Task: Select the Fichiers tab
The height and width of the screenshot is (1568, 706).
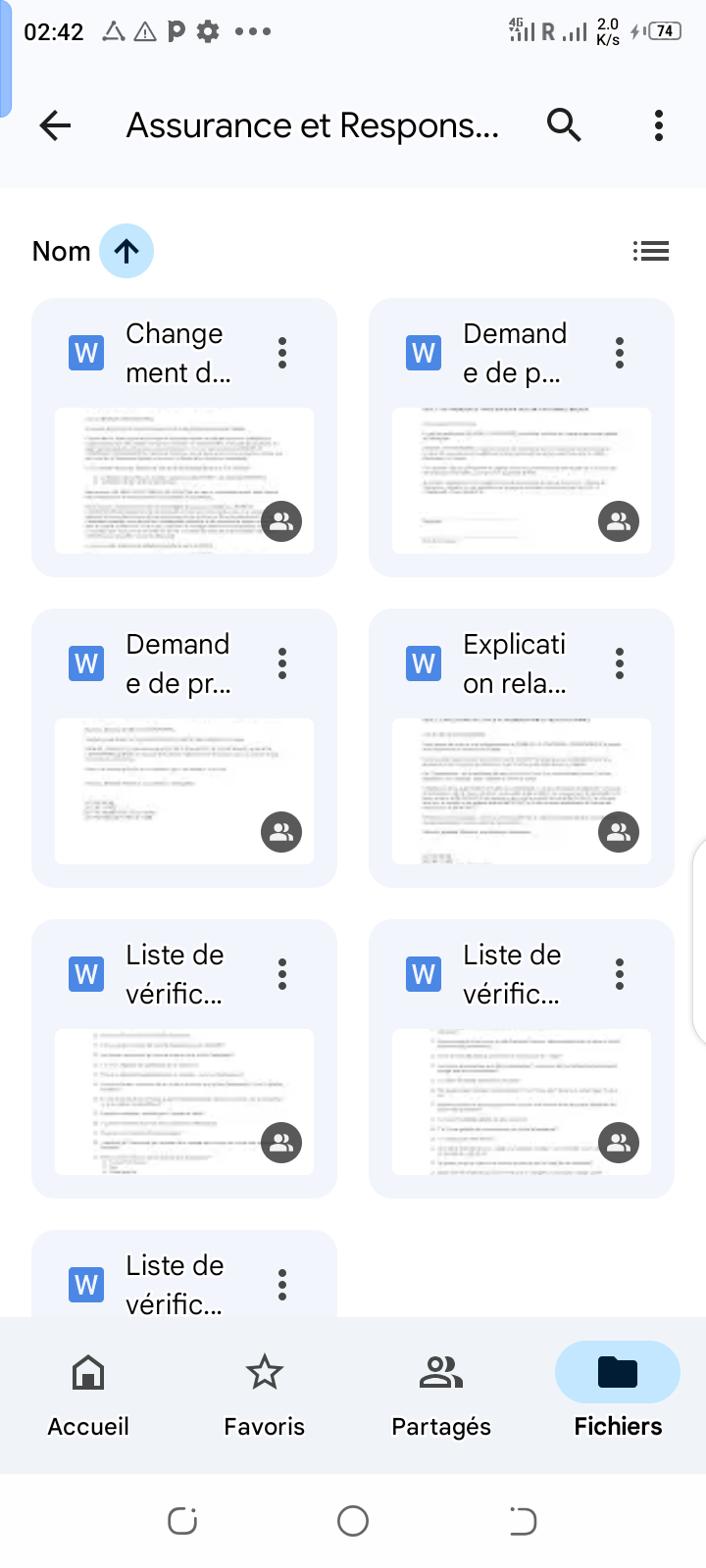Action: click(x=618, y=1394)
